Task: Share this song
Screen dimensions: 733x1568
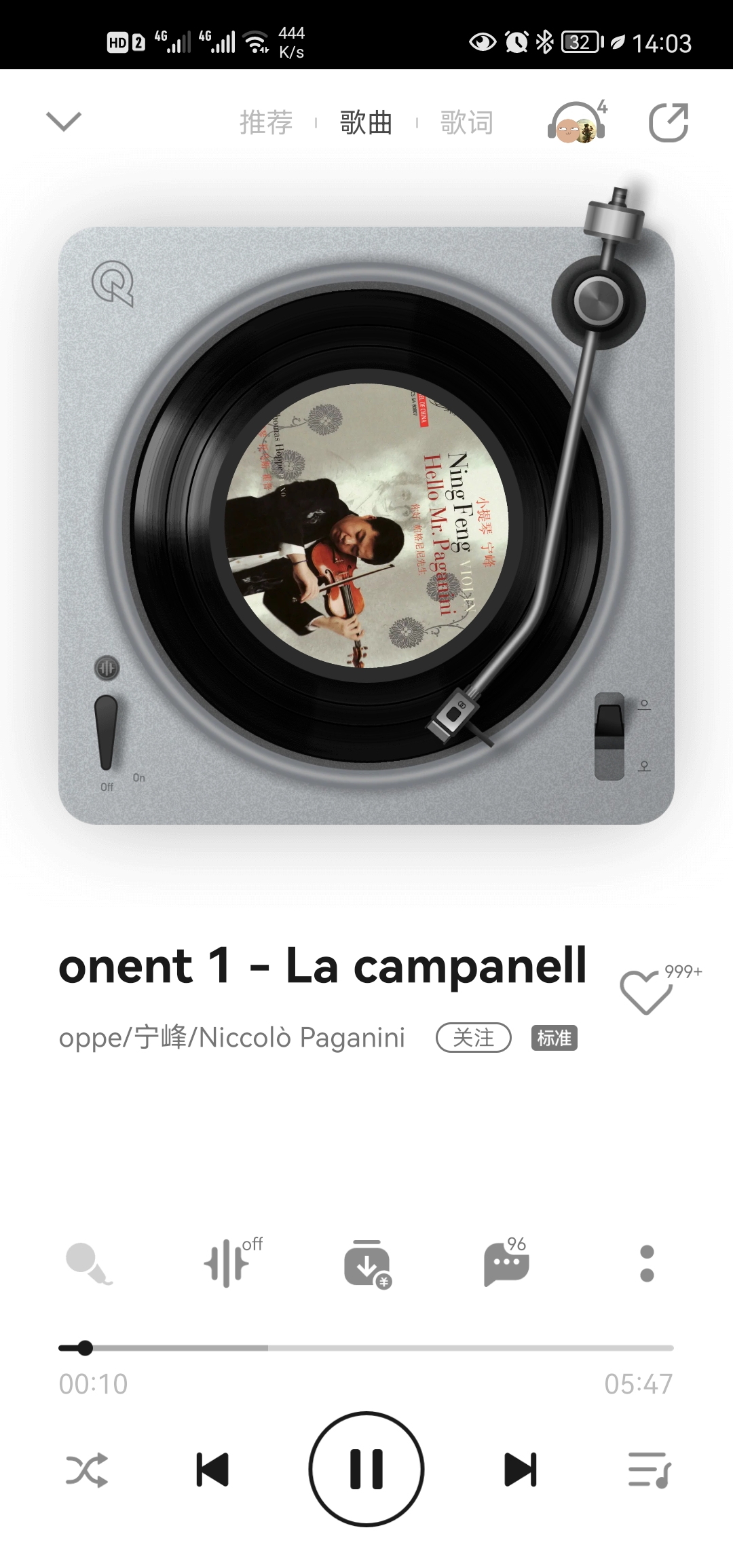Action: [x=669, y=123]
